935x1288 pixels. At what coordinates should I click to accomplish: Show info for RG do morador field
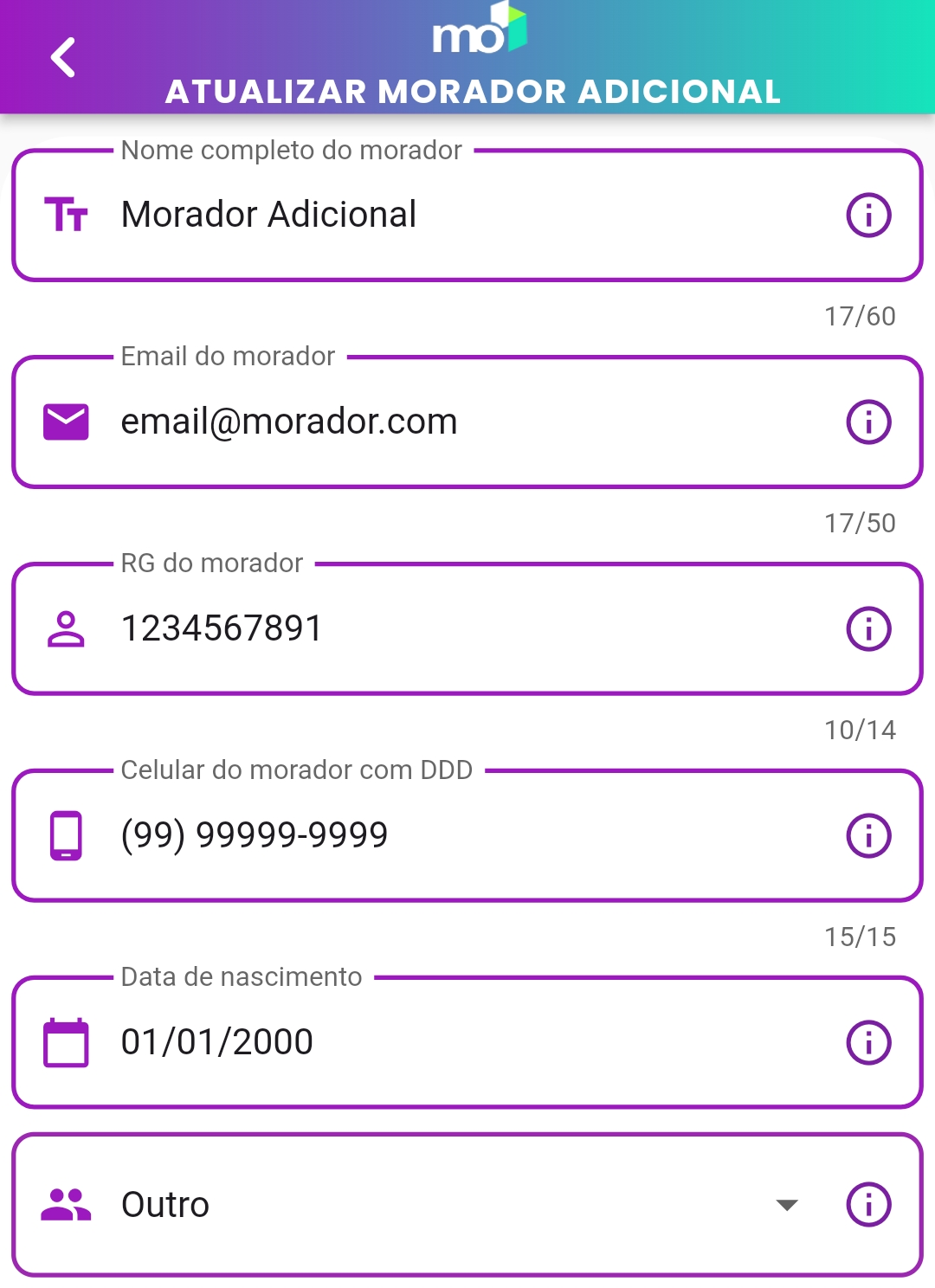click(x=868, y=628)
